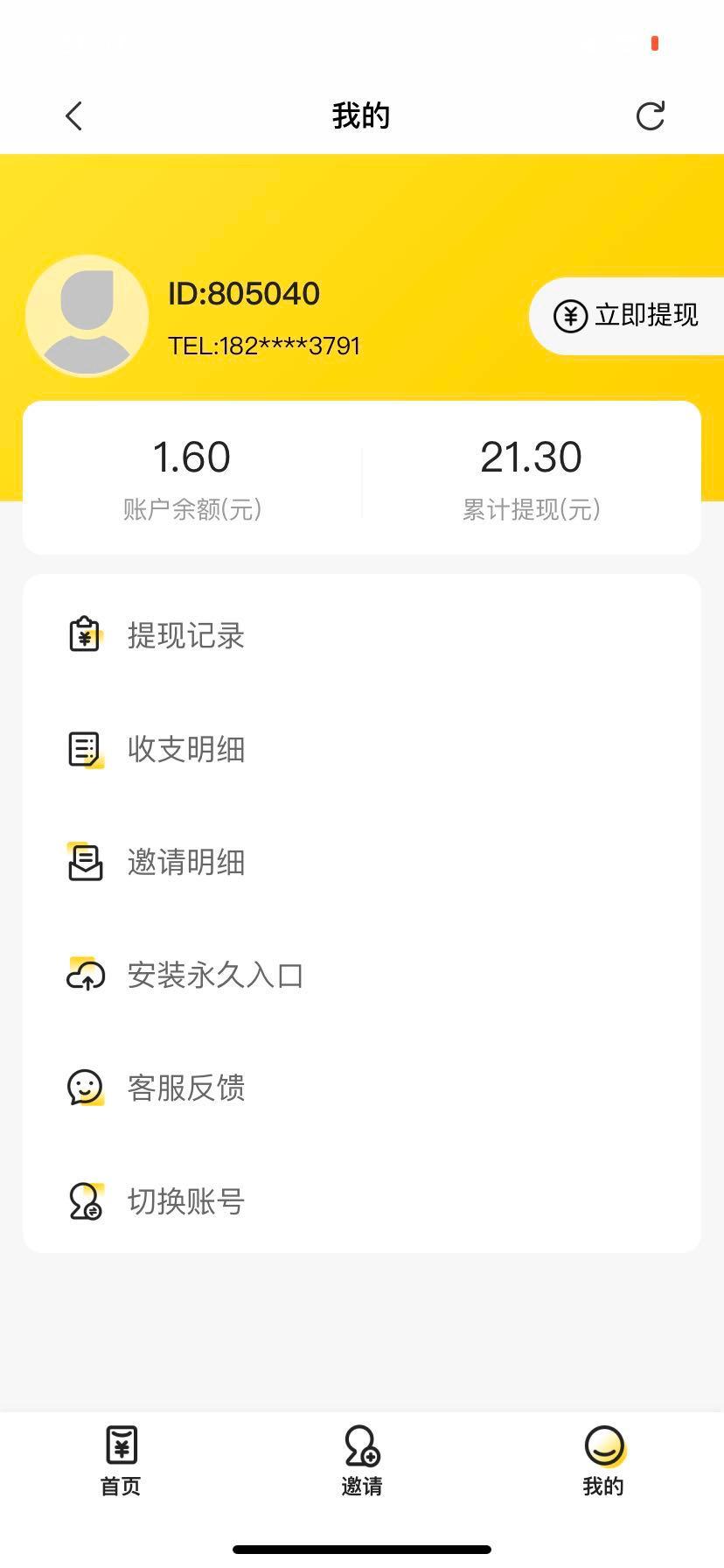Click the cloud upload icon beside 安装永久入口
The height and width of the screenshot is (1568, 724).
(x=84, y=974)
